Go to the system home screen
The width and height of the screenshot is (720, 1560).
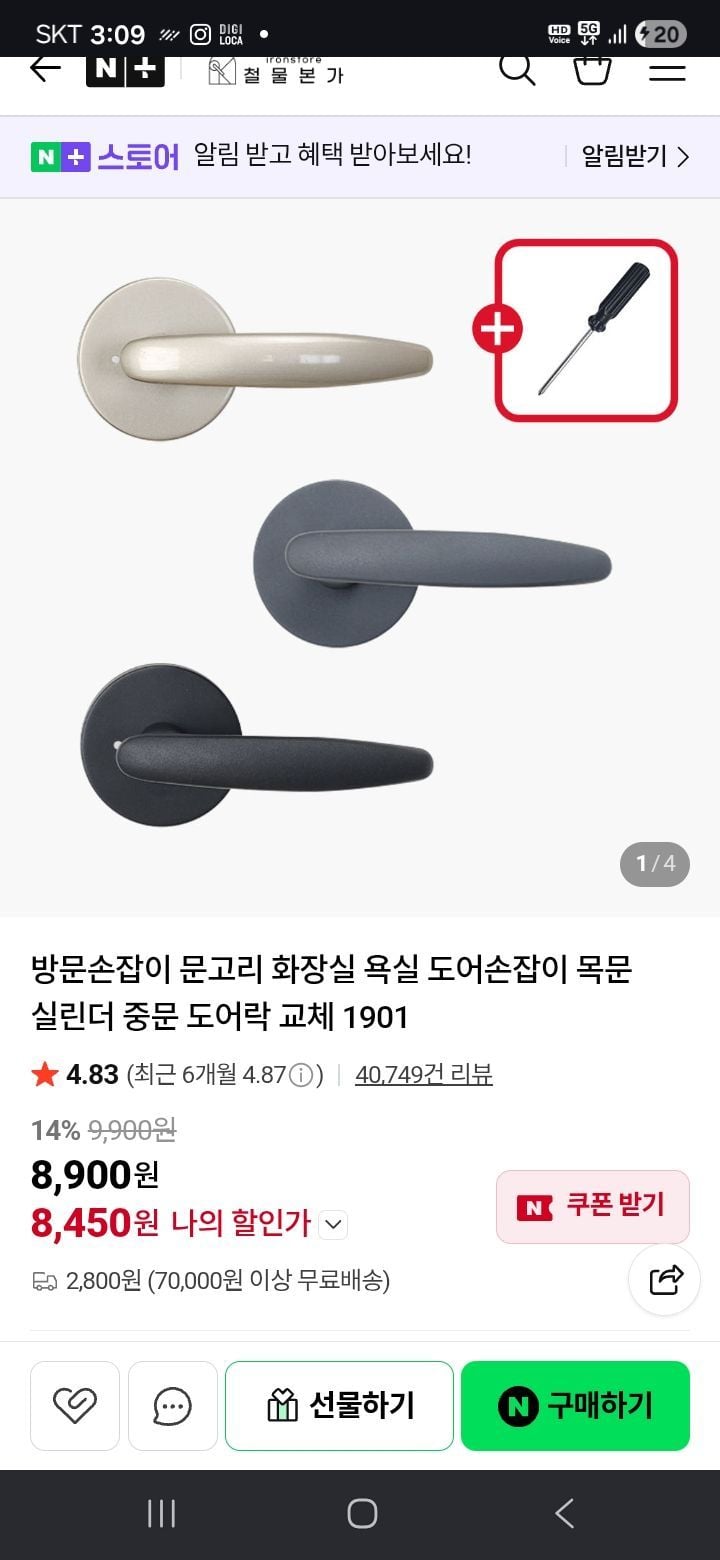click(361, 1514)
